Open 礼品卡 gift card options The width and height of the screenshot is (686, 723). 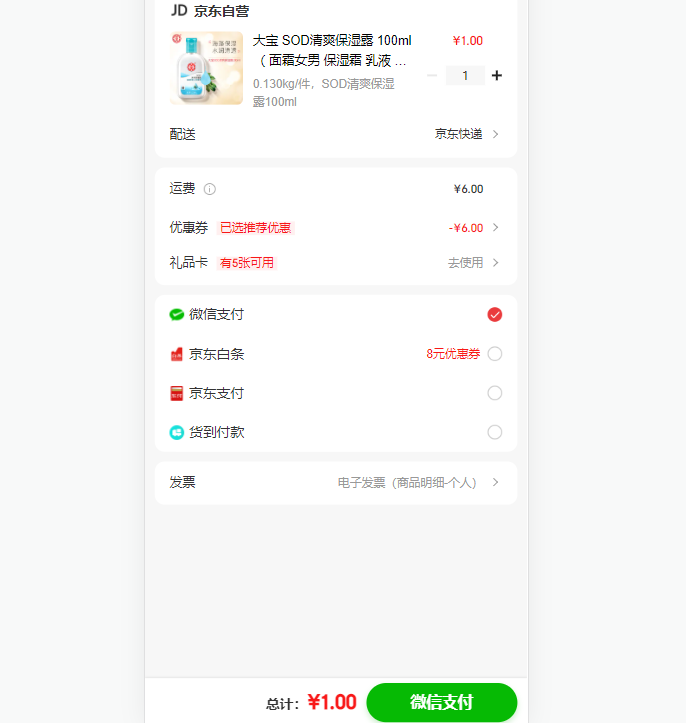pos(336,263)
